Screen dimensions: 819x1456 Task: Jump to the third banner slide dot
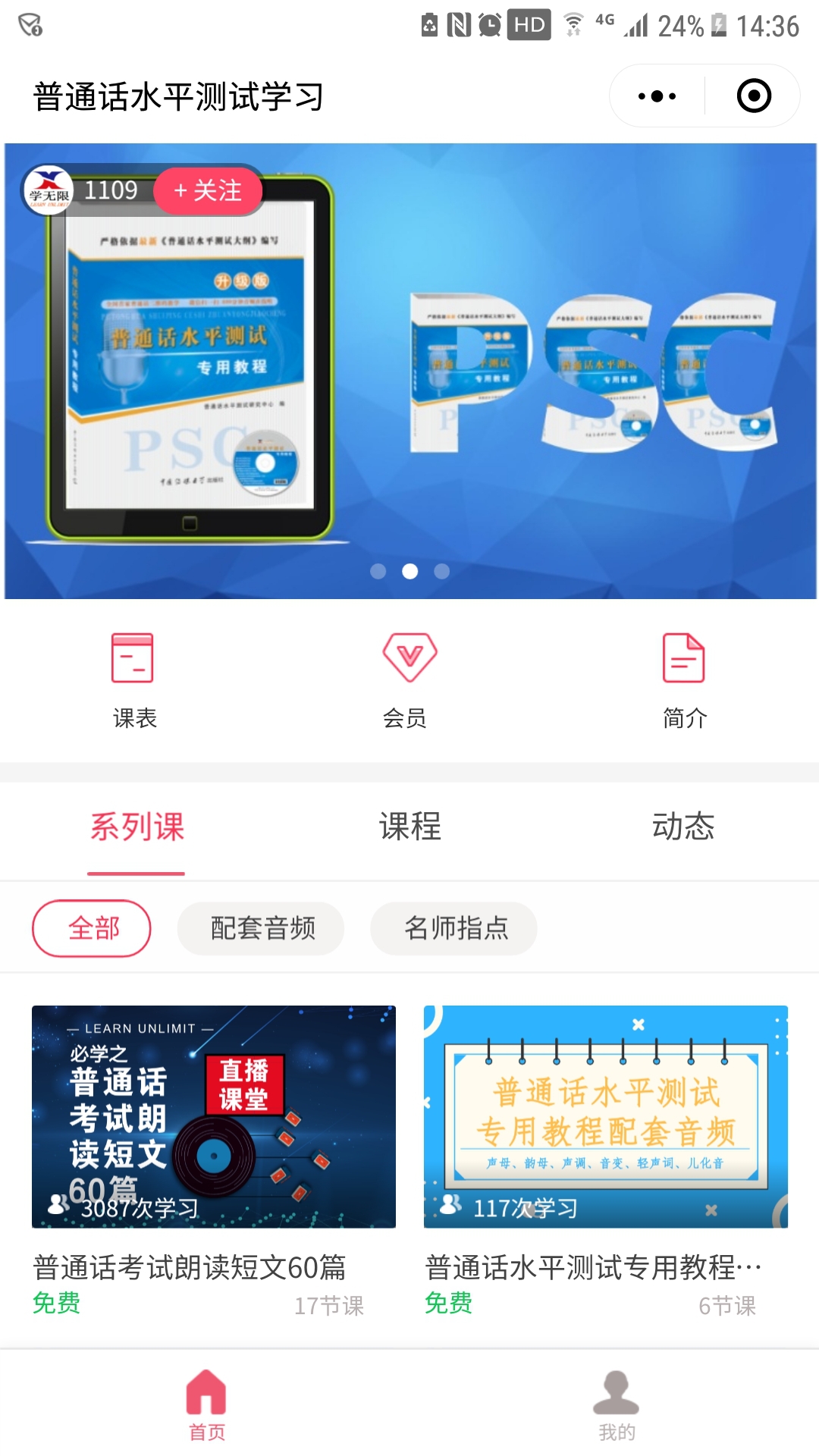(x=442, y=572)
